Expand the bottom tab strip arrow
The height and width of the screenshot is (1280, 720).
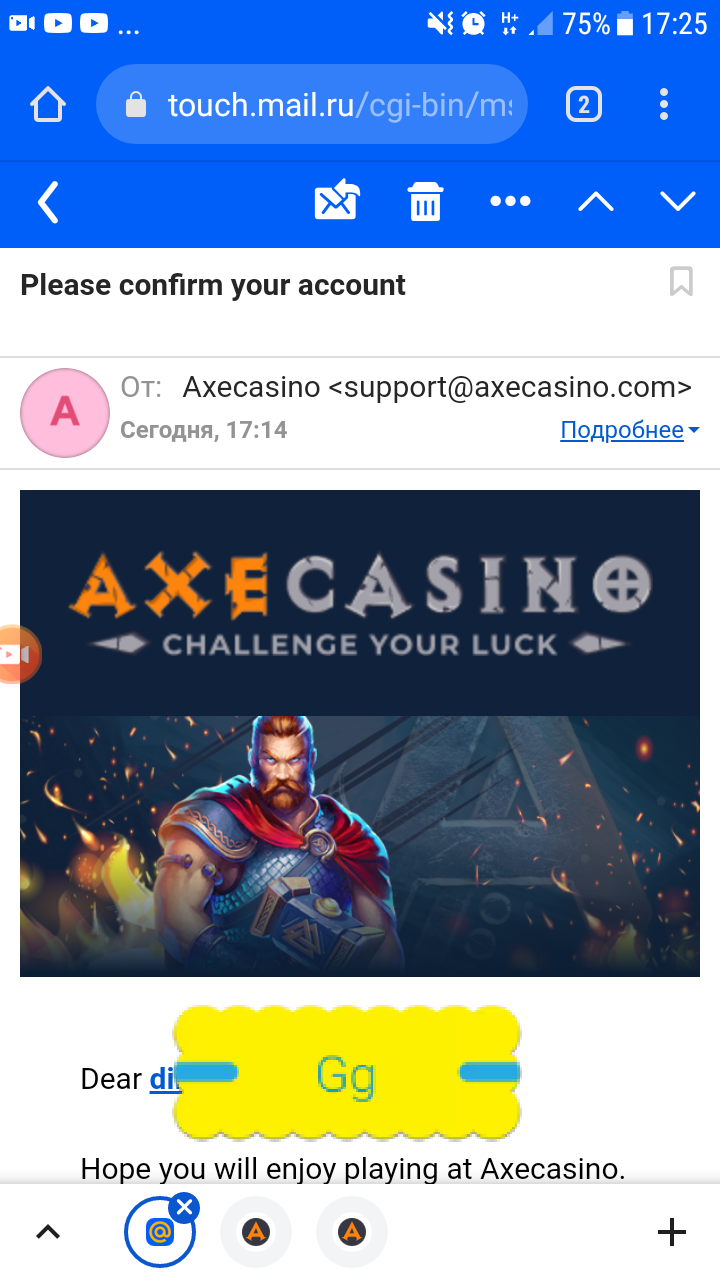point(48,1232)
